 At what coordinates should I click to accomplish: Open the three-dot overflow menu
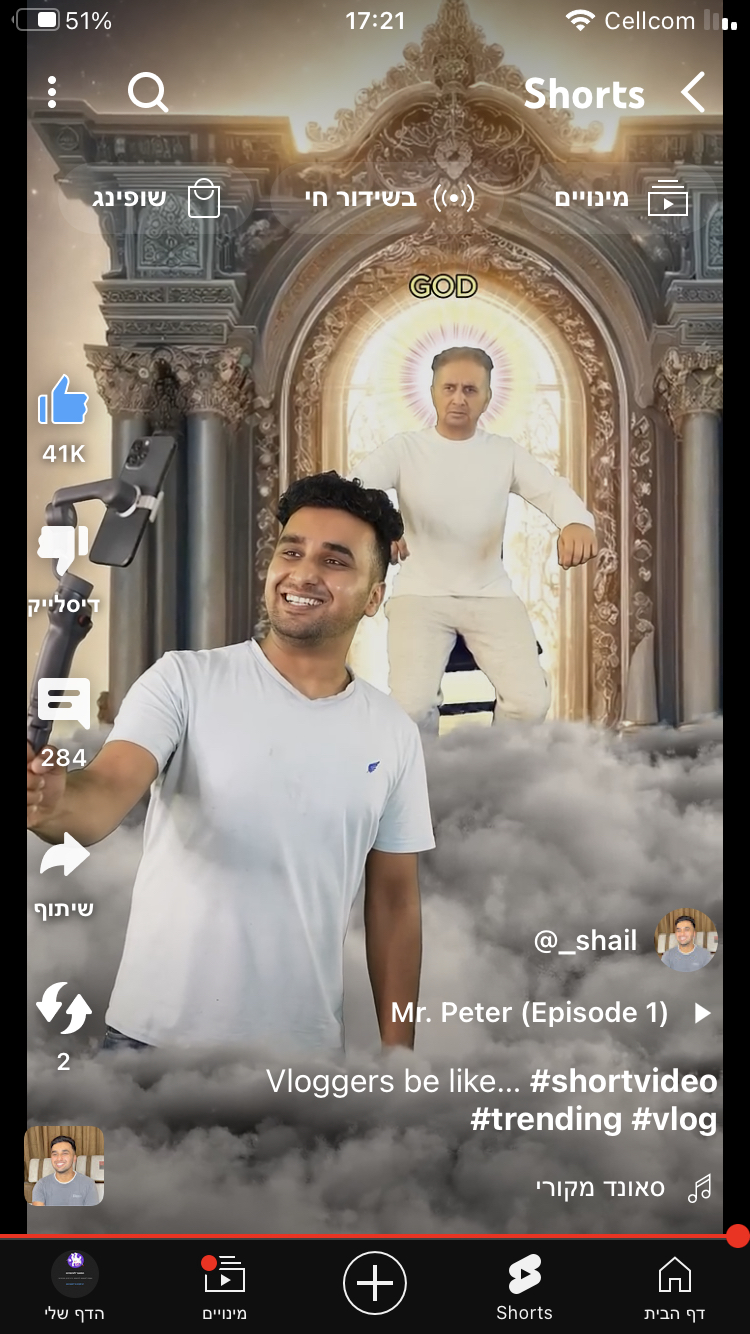click(x=52, y=93)
